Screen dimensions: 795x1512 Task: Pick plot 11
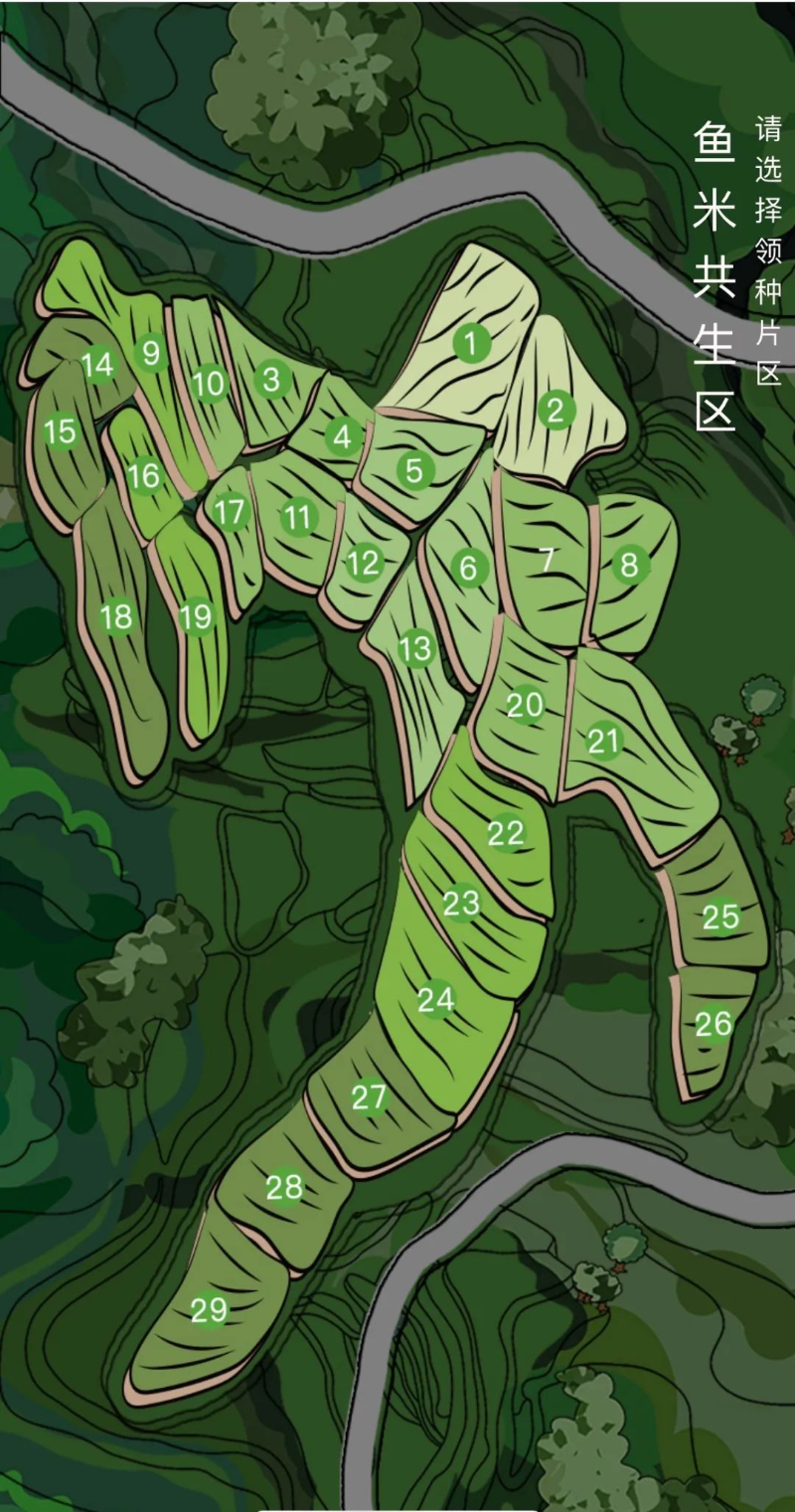click(297, 517)
